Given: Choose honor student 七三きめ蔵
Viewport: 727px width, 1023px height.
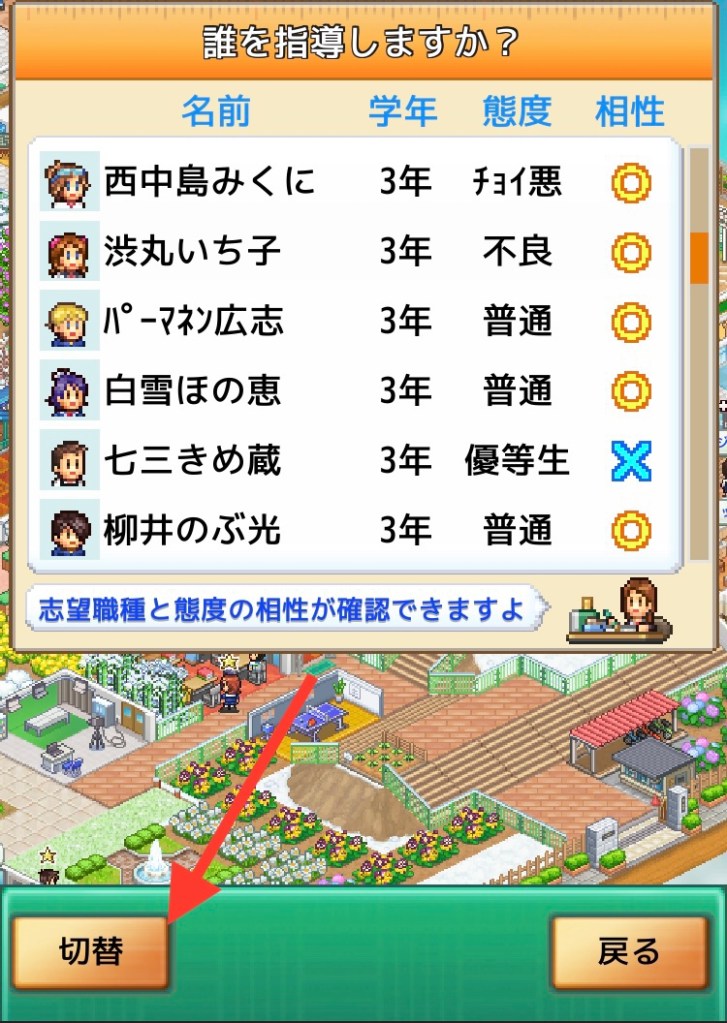Looking at the screenshot, I should [x=350, y=461].
